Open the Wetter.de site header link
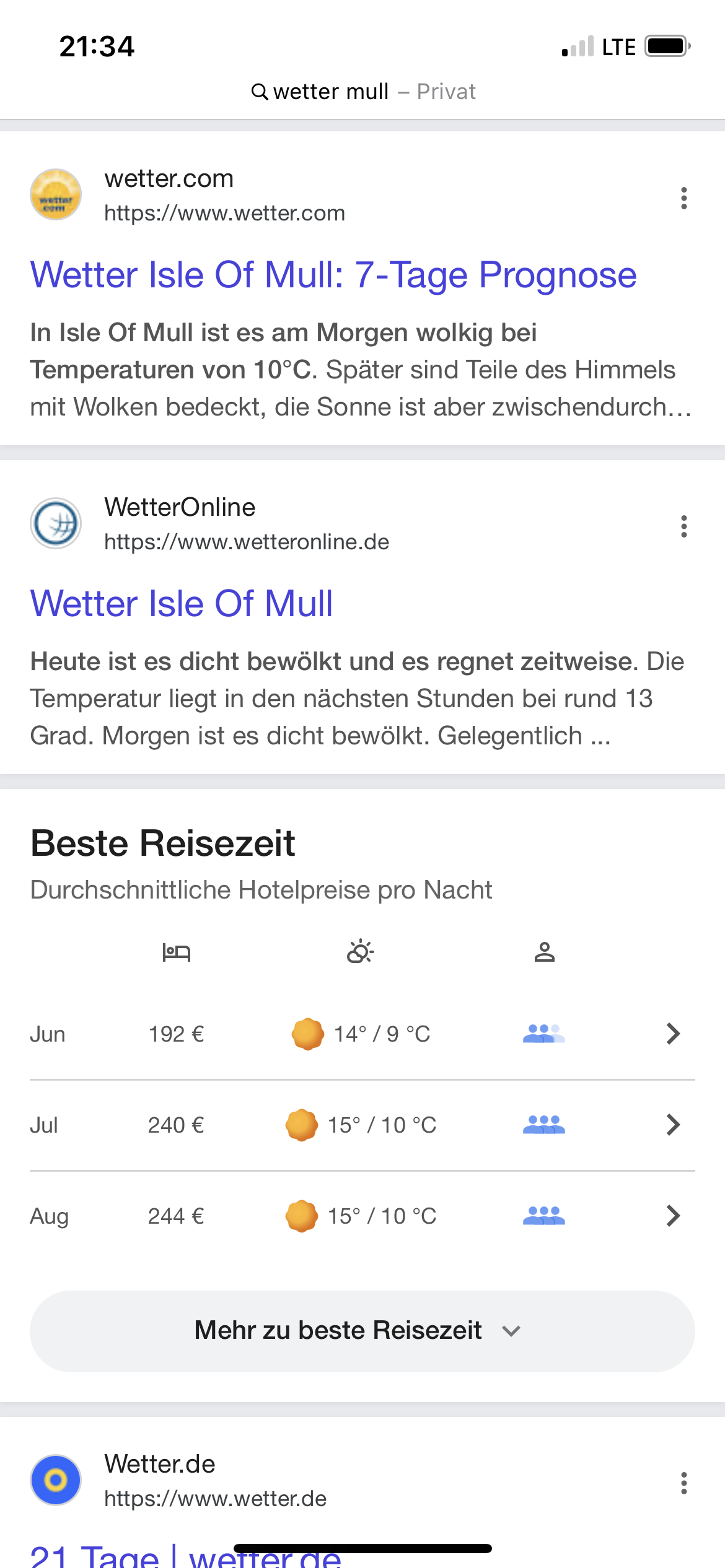725x1568 pixels. point(215,1481)
